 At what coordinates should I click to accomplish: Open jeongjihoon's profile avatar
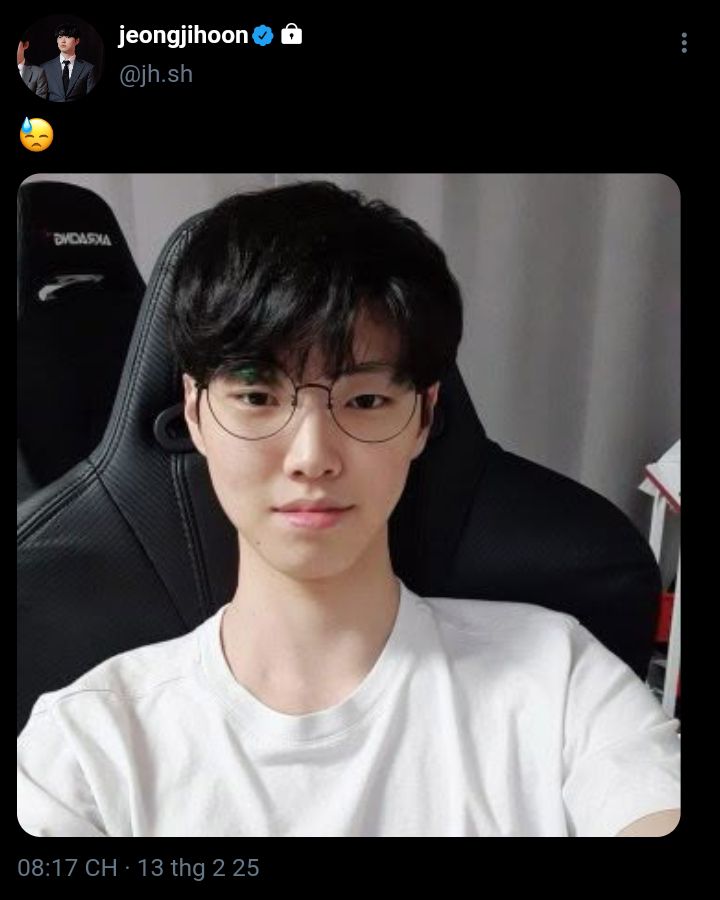pos(60,59)
